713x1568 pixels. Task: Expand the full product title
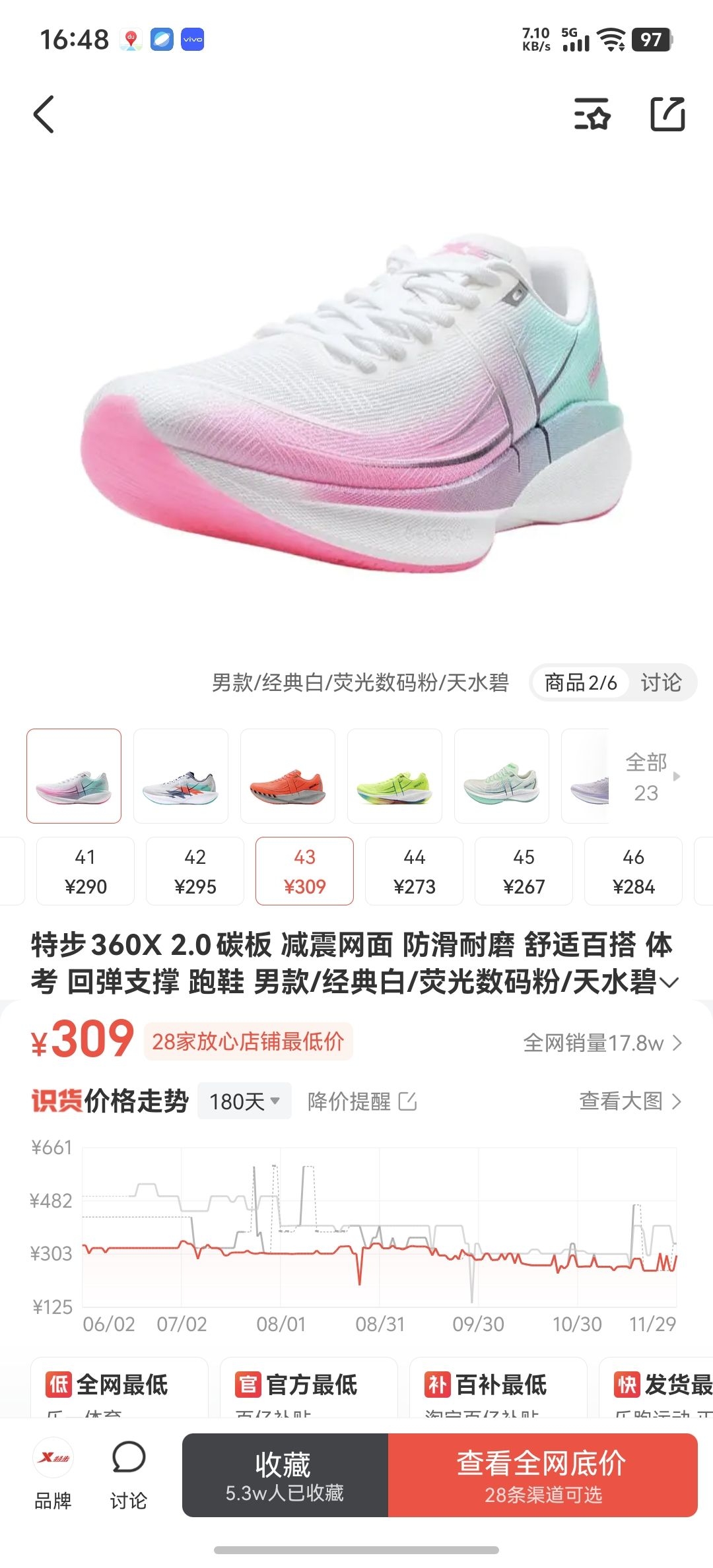tap(669, 983)
